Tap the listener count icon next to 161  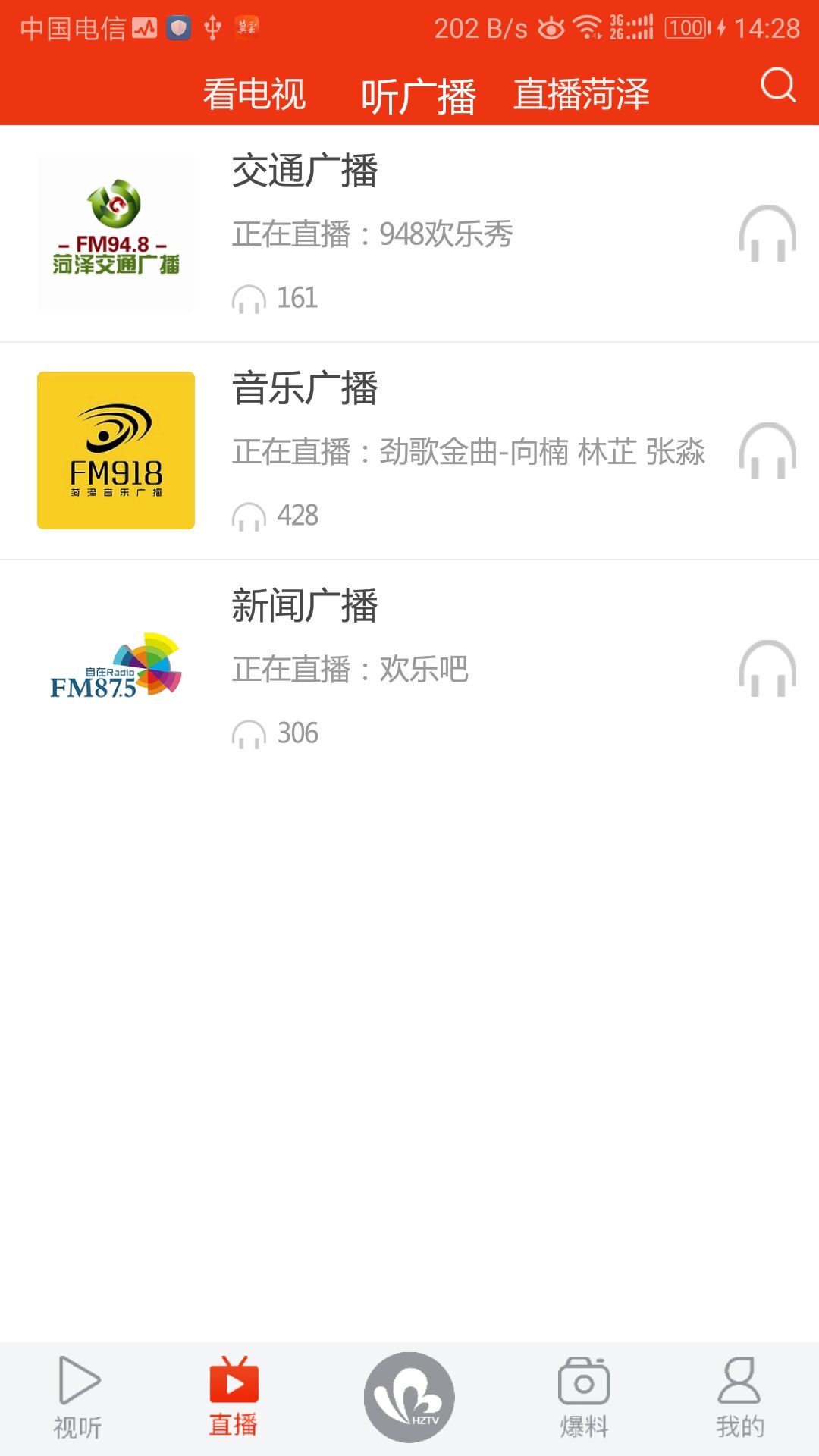(249, 298)
